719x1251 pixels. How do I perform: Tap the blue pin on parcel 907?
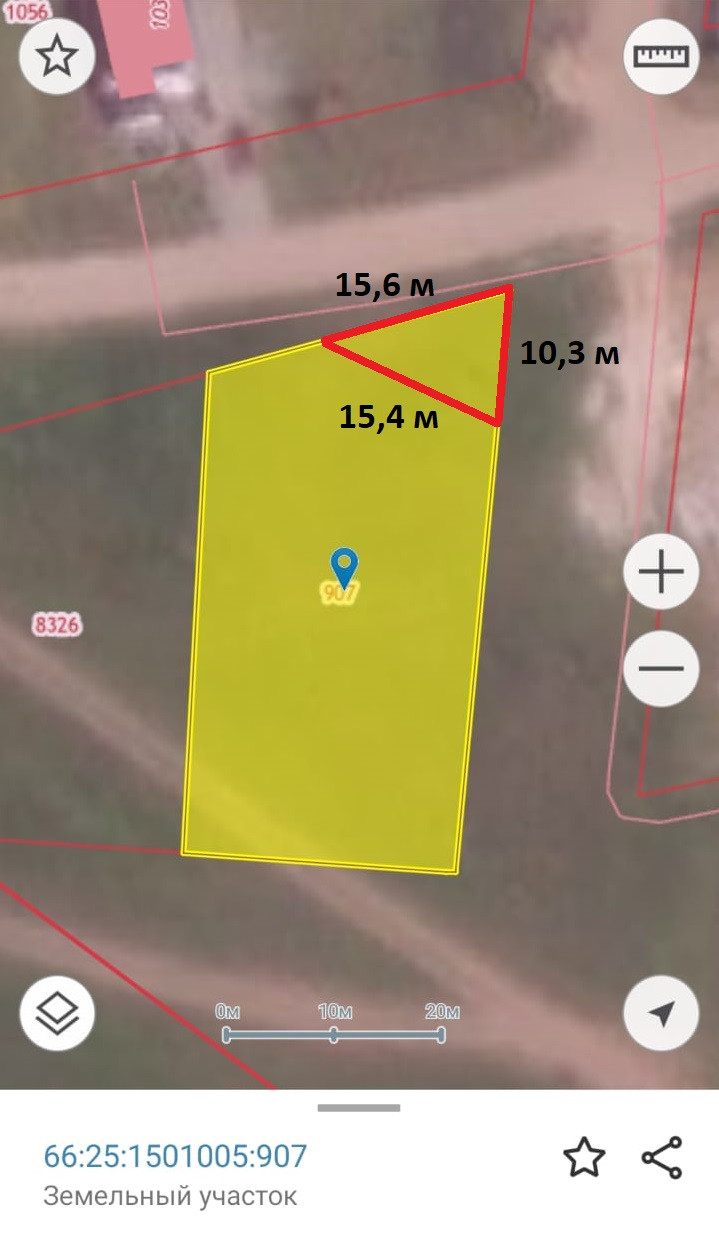(x=344, y=567)
